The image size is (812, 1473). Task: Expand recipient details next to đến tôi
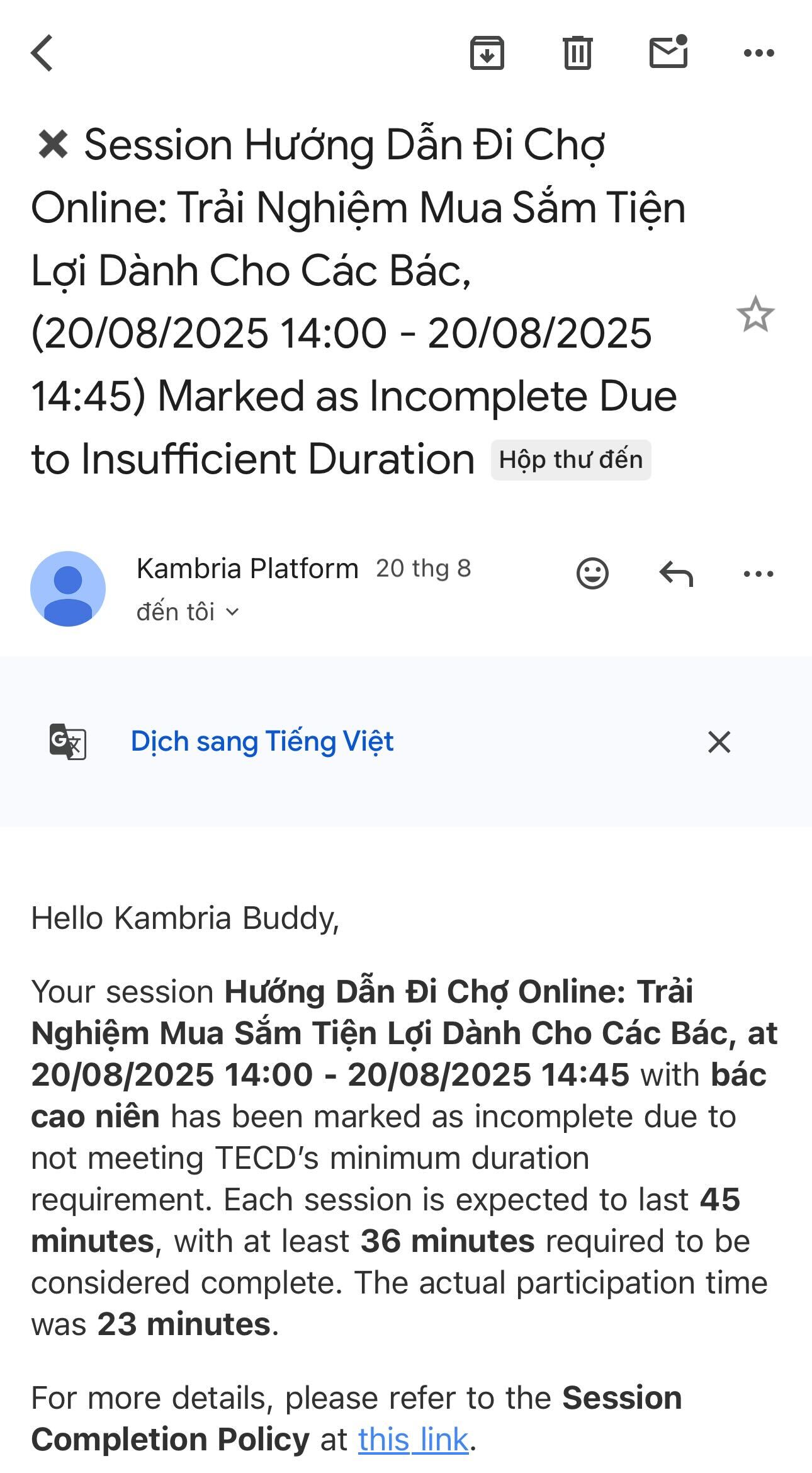[x=232, y=612]
